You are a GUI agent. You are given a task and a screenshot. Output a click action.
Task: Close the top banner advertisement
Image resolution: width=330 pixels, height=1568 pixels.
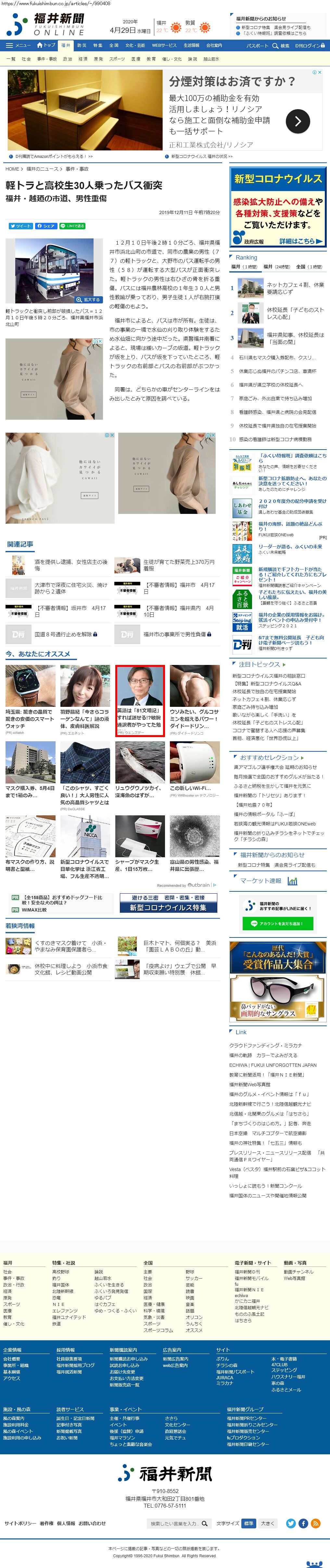click(318, 72)
